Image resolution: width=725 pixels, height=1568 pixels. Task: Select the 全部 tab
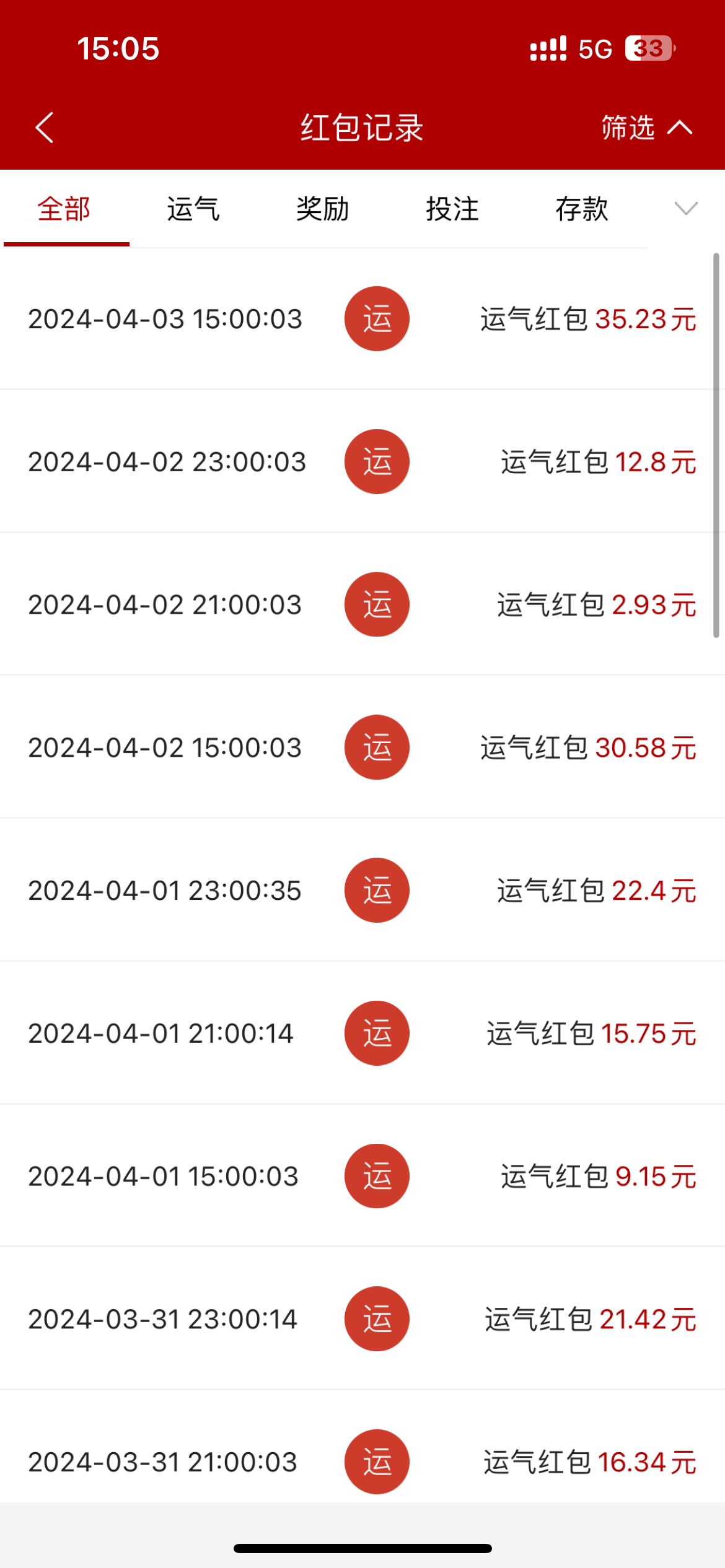(x=64, y=209)
